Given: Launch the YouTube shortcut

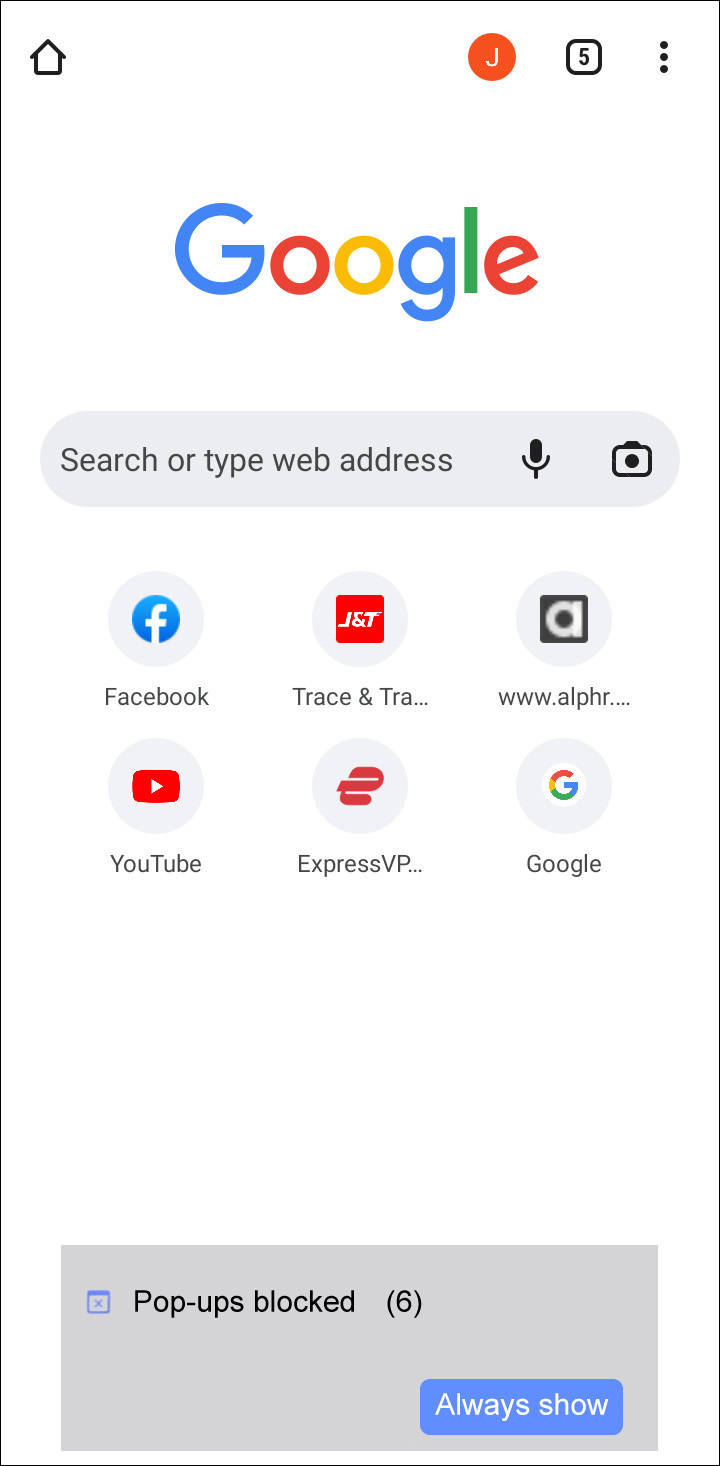Looking at the screenshot, I should (156, 787).
